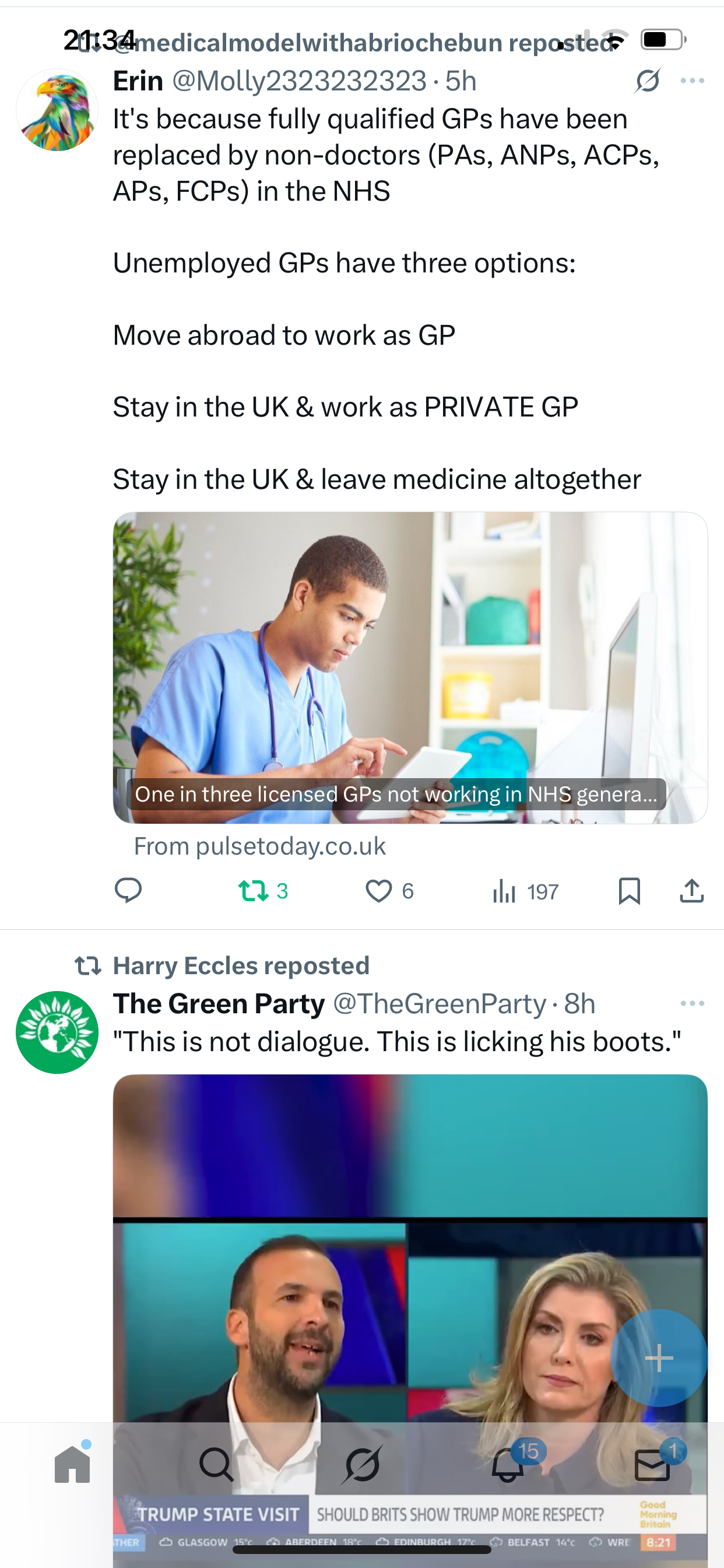Open the overflow menu on Erin's post
Image resolution: width=724 pixels, height=1568 pixels.
coord(693,80)
